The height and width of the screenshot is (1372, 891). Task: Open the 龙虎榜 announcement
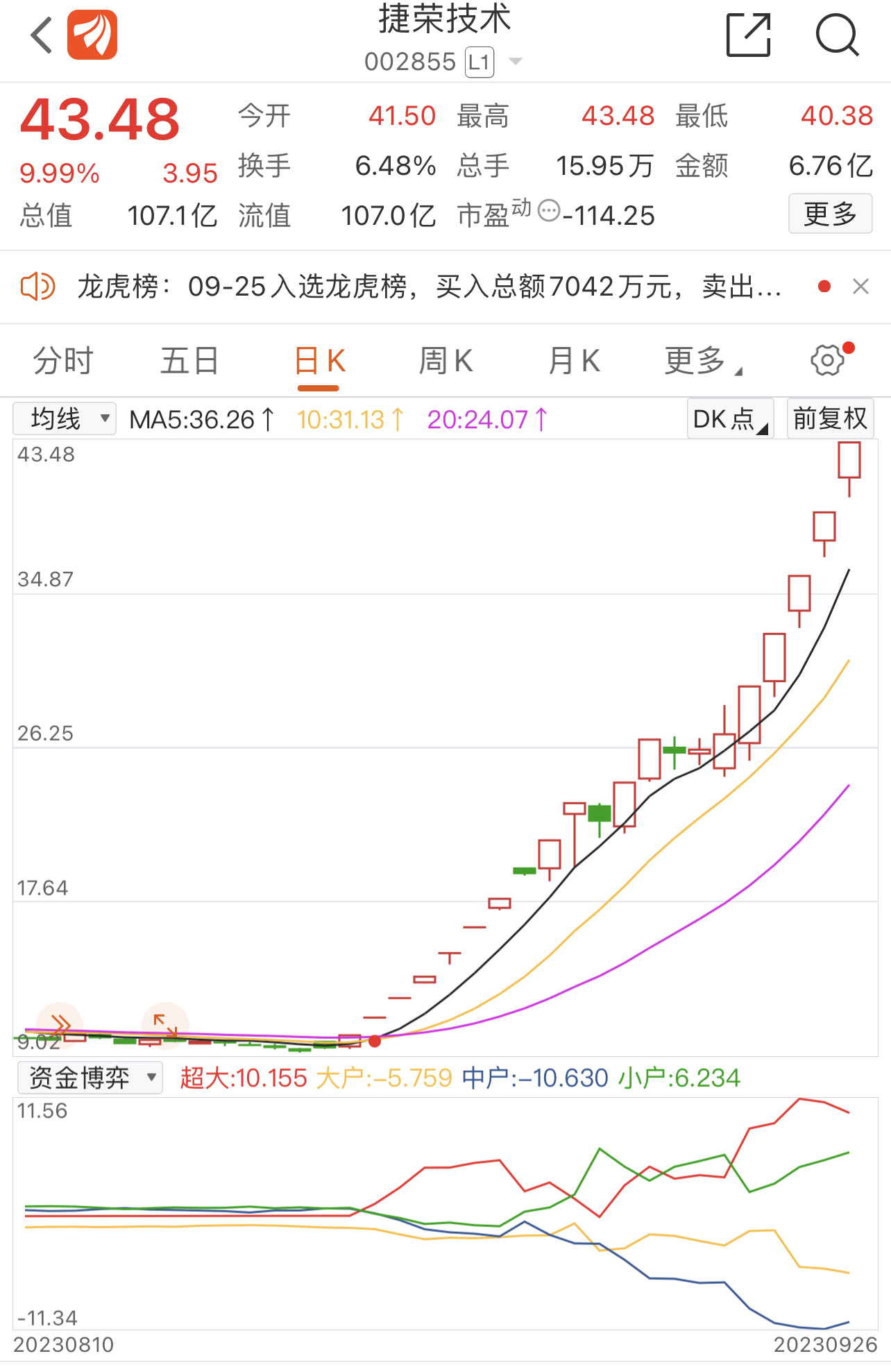tap(429, 286)
